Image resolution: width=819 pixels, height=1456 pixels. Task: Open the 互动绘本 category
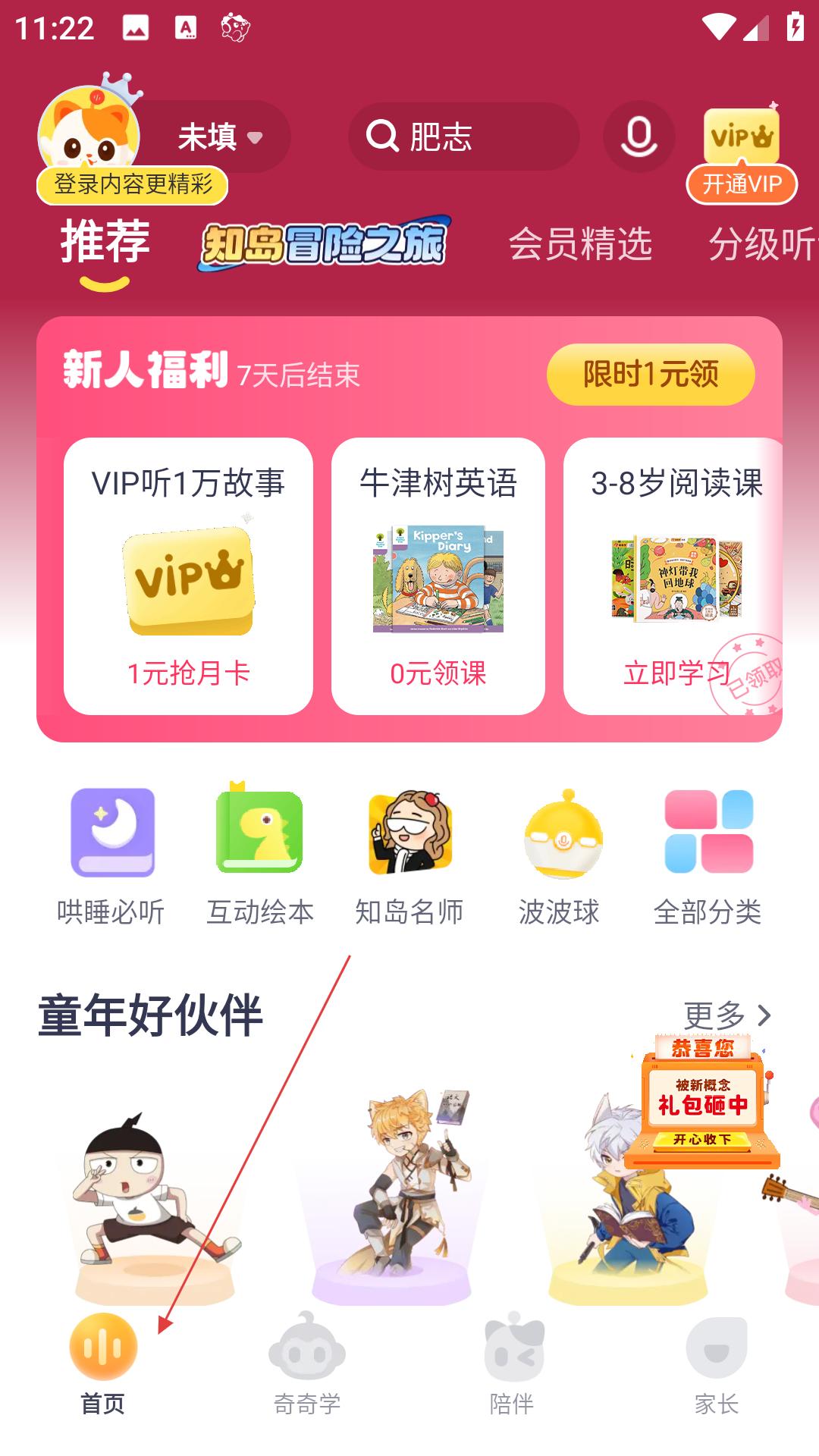pyautogui.click(x=260, y=856)
